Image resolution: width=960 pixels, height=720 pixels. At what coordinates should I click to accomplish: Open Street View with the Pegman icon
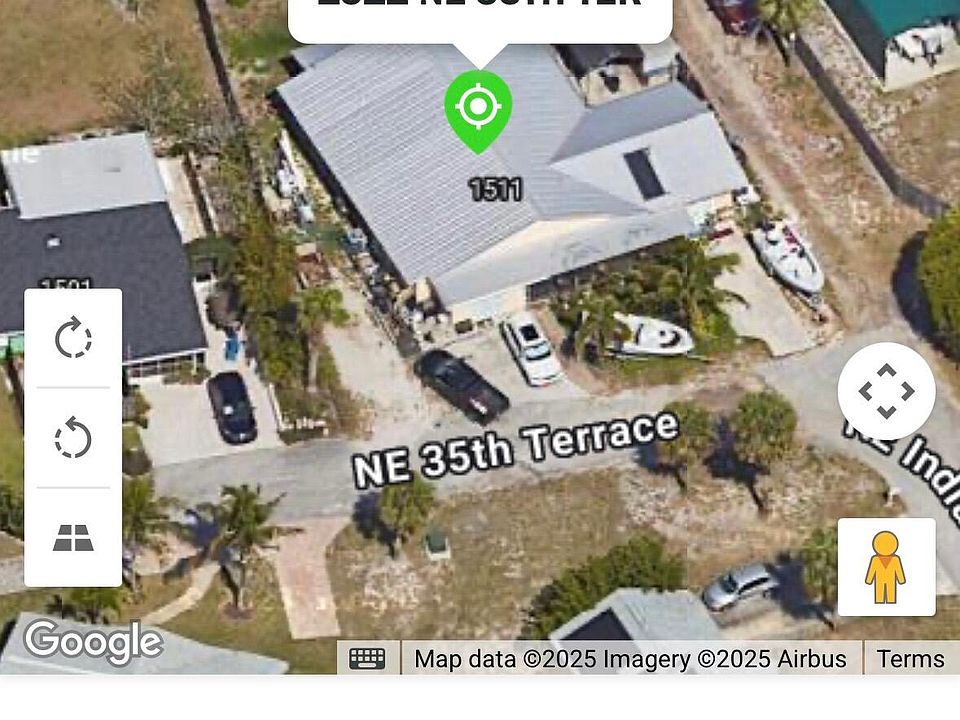point(886,567)
